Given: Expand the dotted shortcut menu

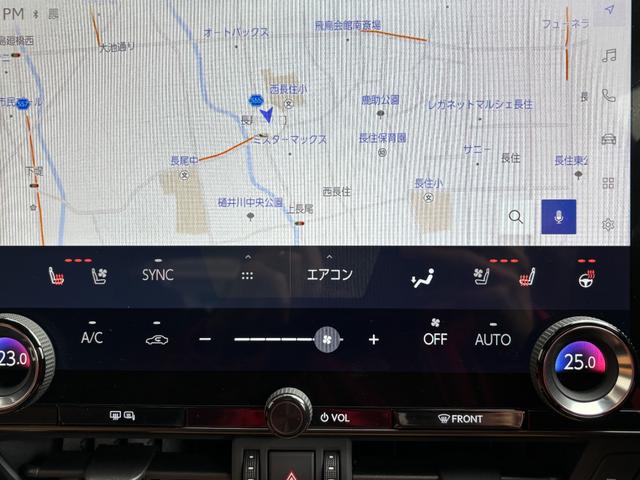Looking at the screenshot, I should (x=247, y=274).
